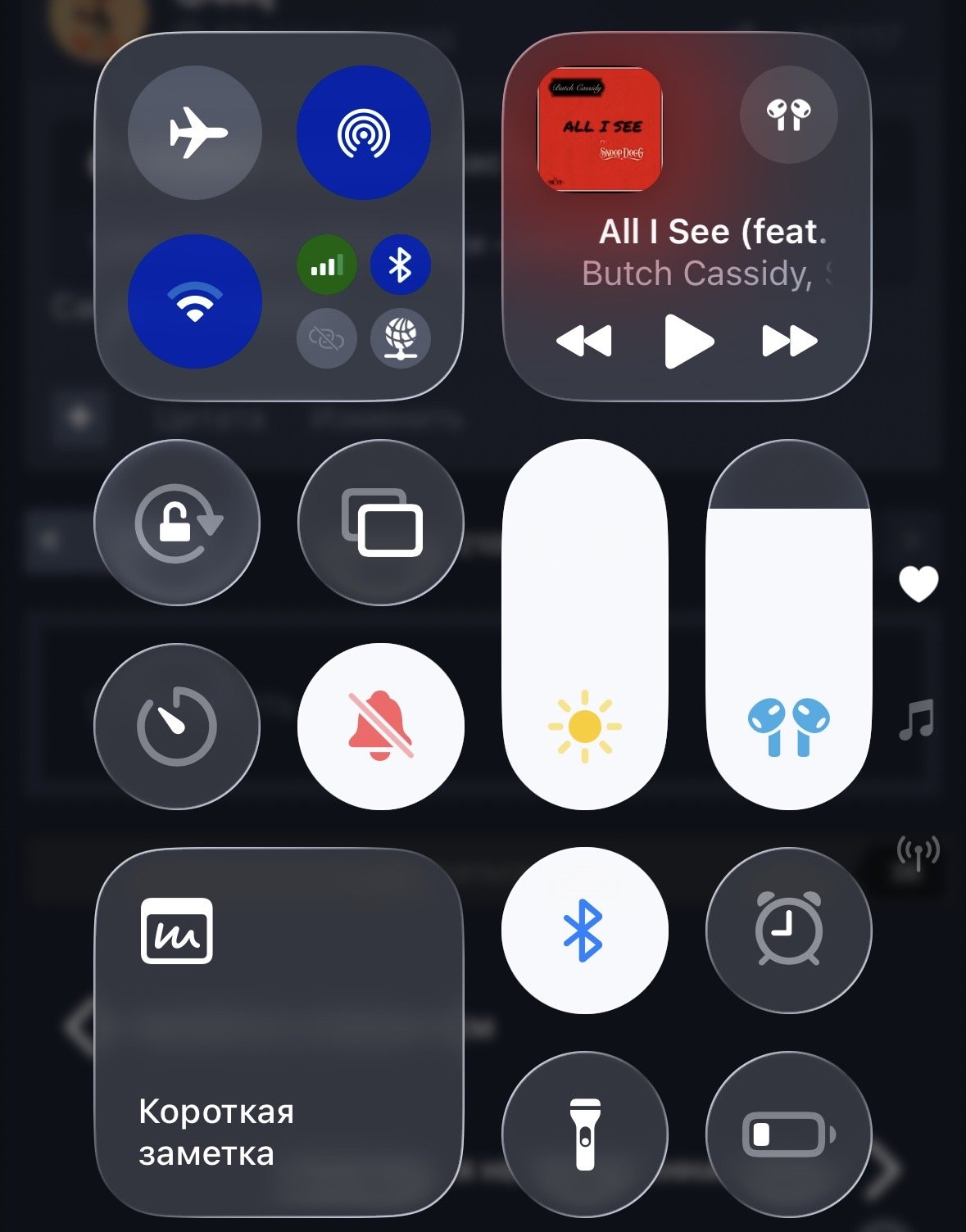
Task: Turn off silent mode
Action: [x=381, y=727]
